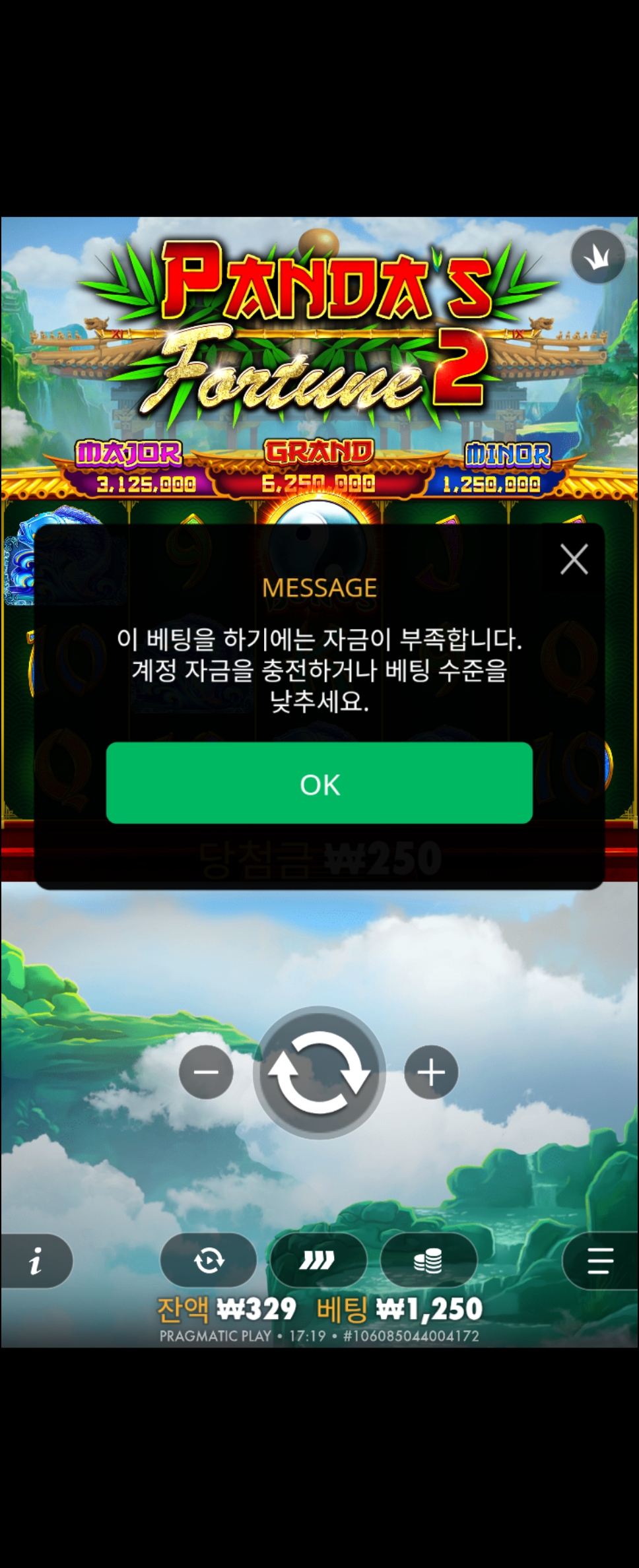639x1568 pixels.
Task: Spin the reels with the center button
Action: click(319, 1072)
